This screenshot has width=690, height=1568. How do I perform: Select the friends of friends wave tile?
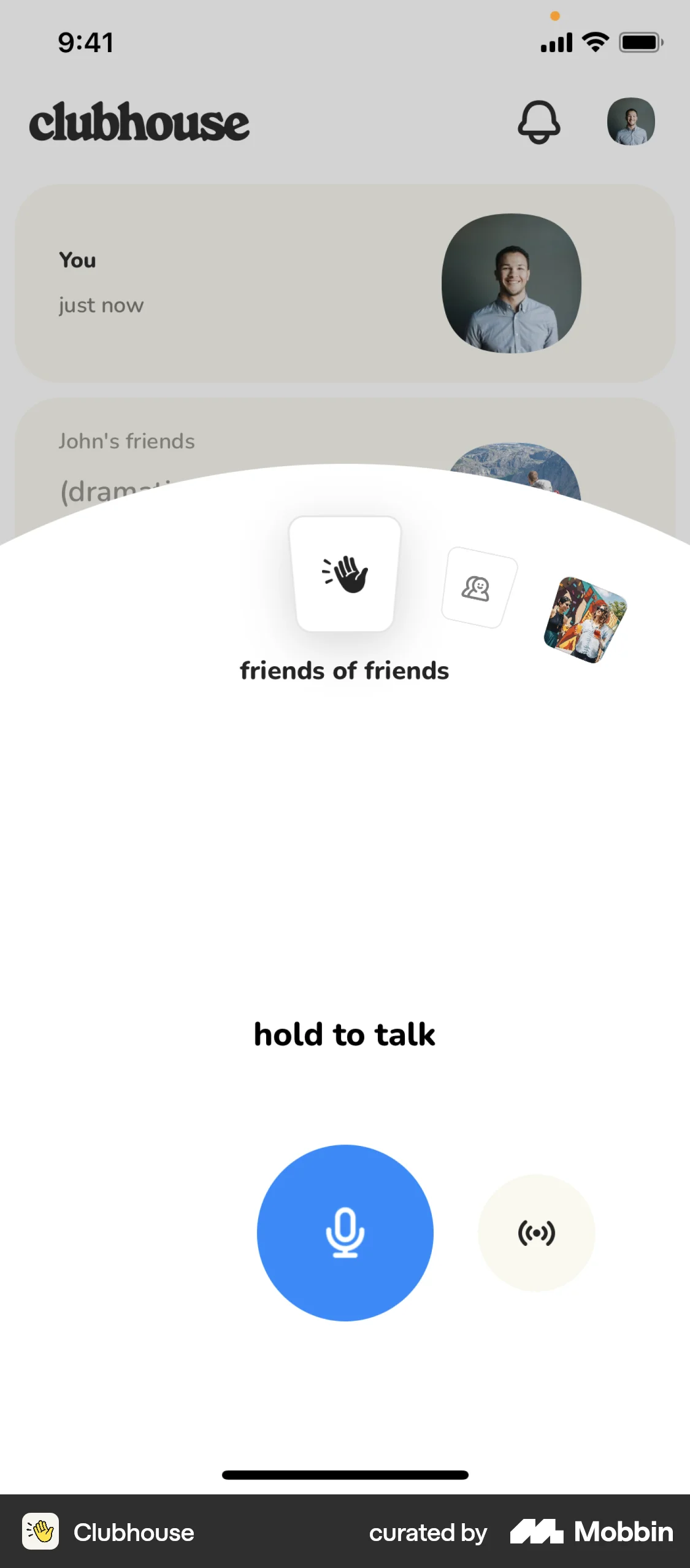345,574
